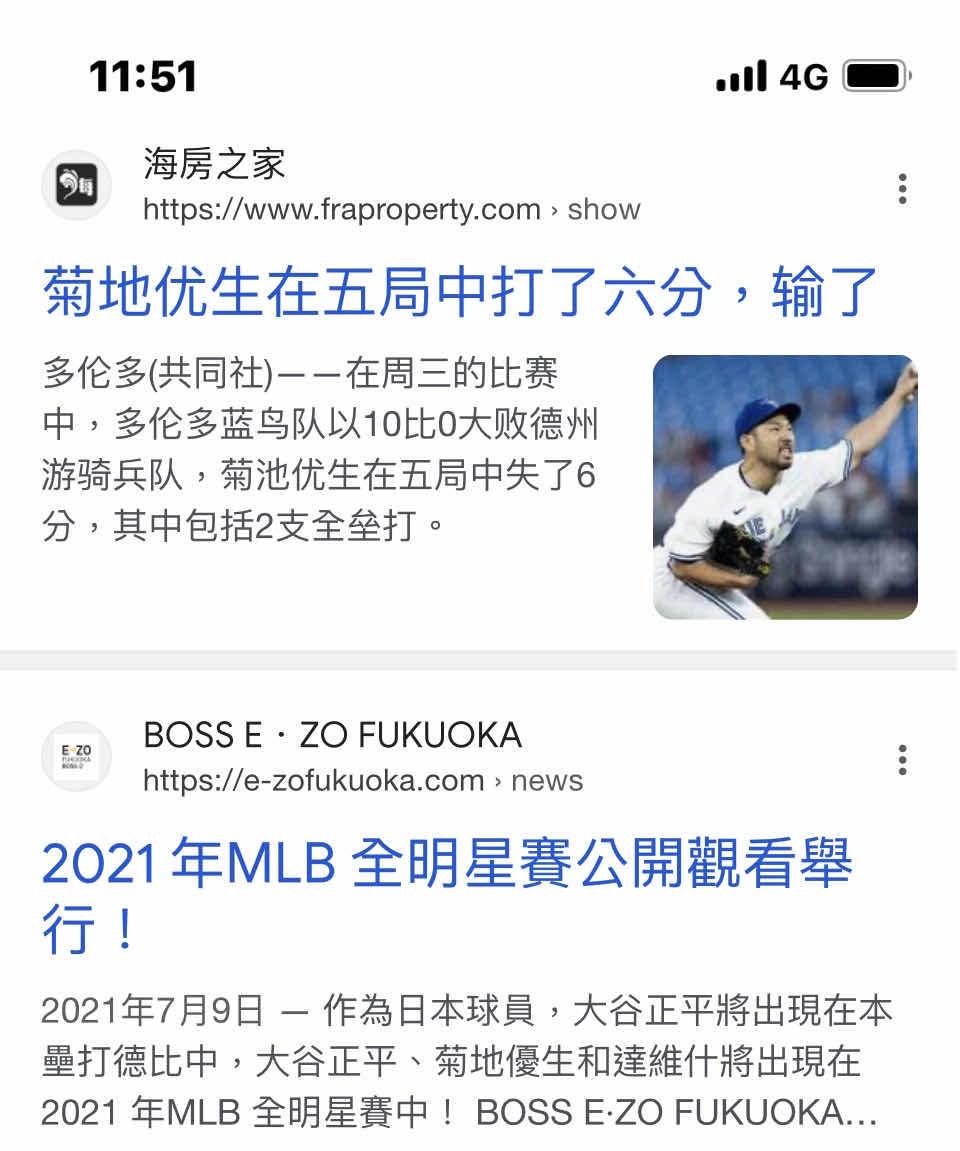This screenshot has width=960, height=1151.
Task: Open the 菊地优生在五局中打了六分 result title
Action: pos(460,292)
